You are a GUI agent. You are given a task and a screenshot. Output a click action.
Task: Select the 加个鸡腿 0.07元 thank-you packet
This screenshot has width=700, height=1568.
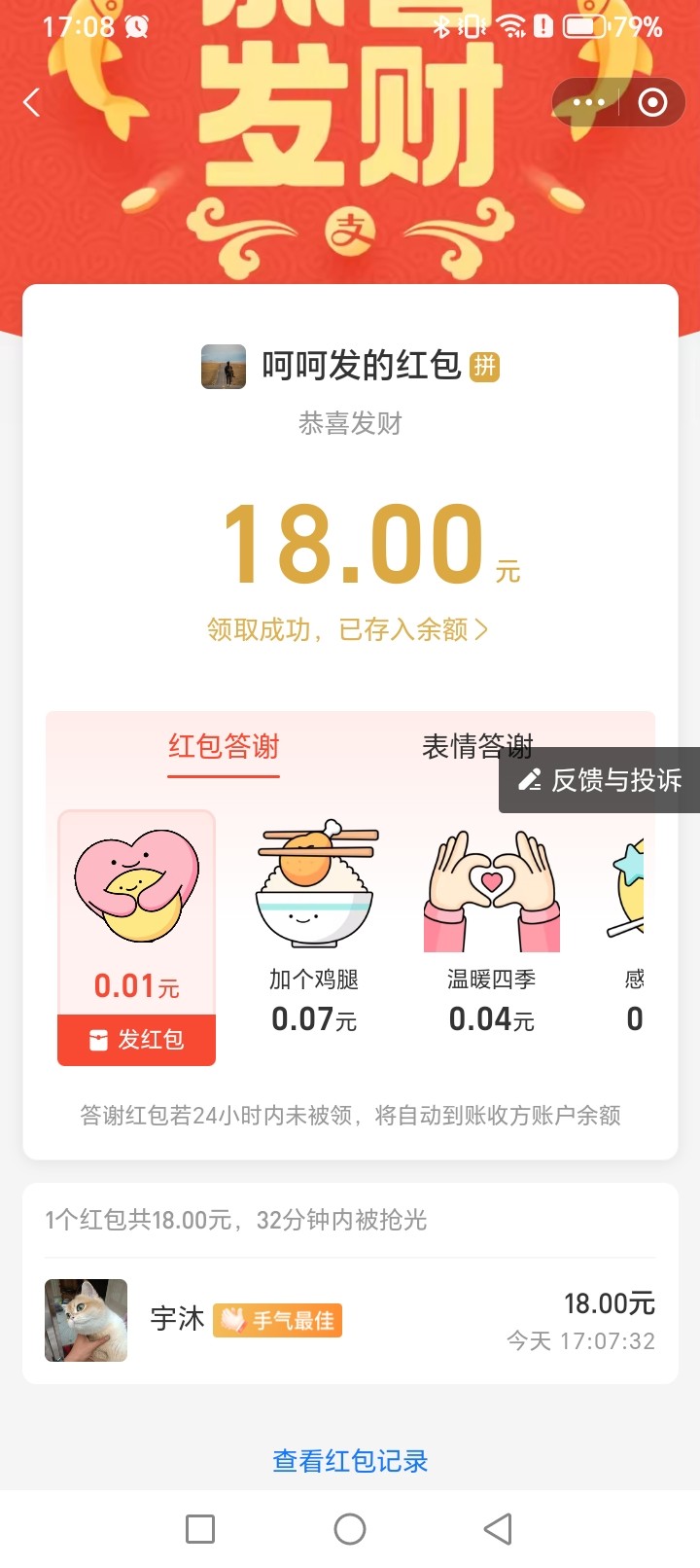(314, 926)
